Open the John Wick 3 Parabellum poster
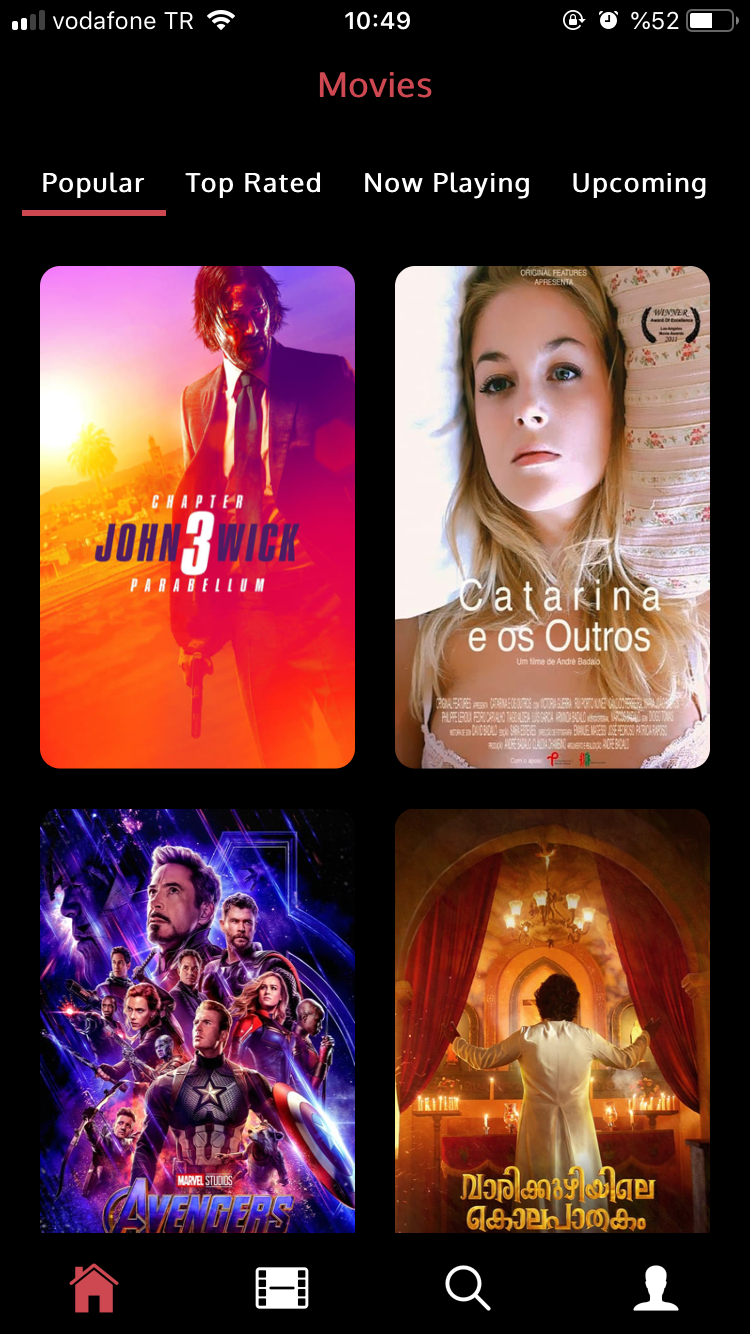 [x=197, y=517]
